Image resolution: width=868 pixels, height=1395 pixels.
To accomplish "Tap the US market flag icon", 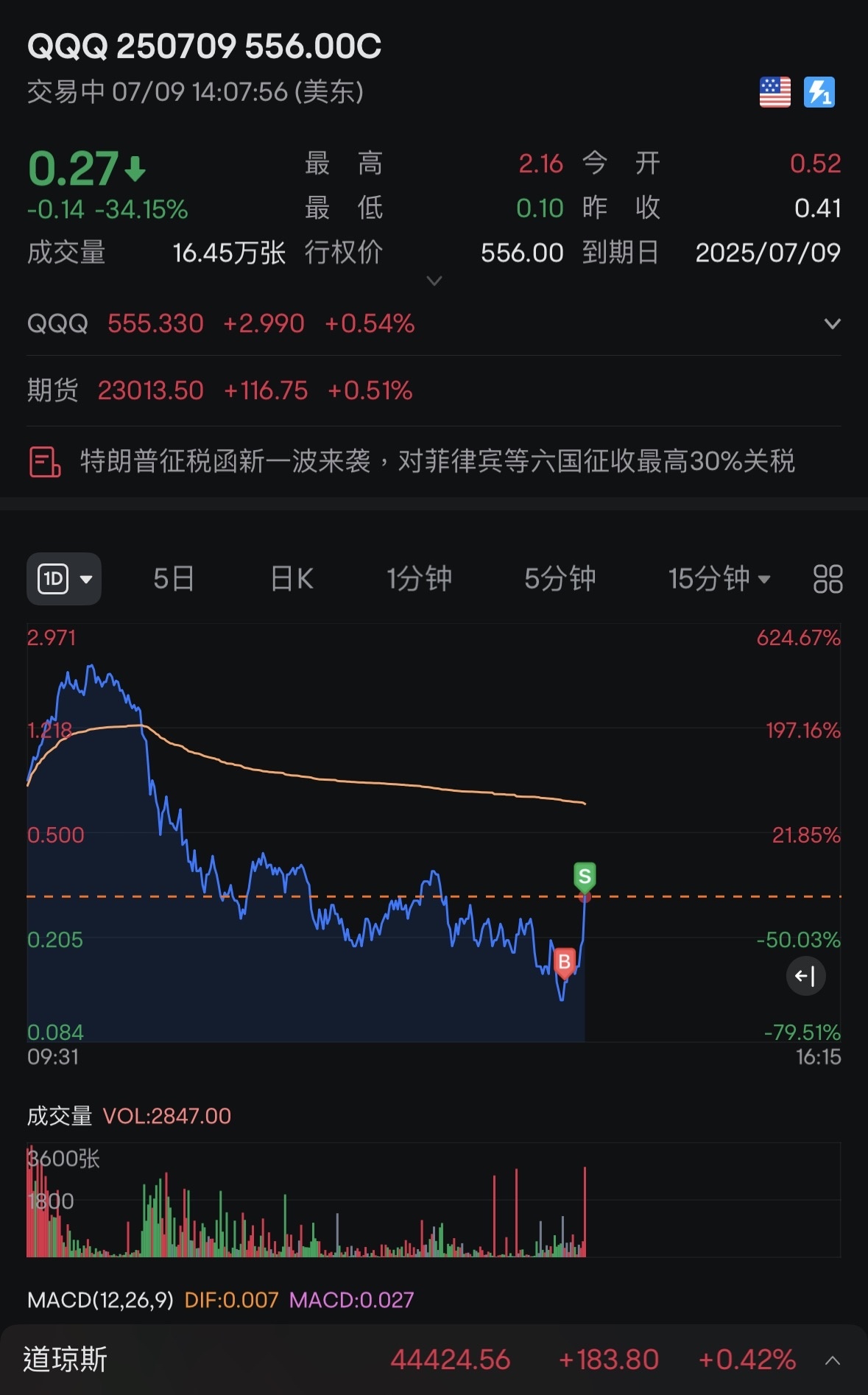I will (x=775, y=92).
